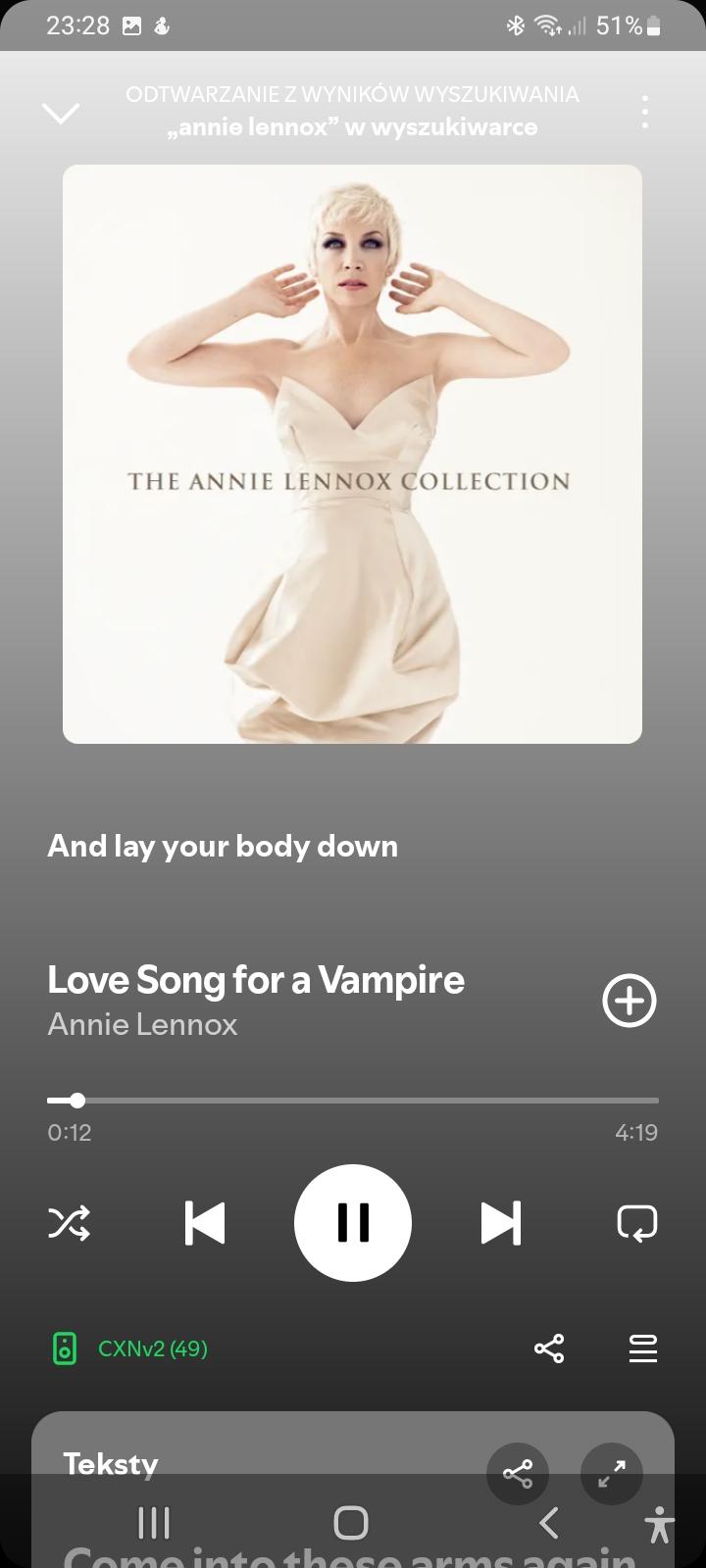Open the playback queue

[643, 1348]
